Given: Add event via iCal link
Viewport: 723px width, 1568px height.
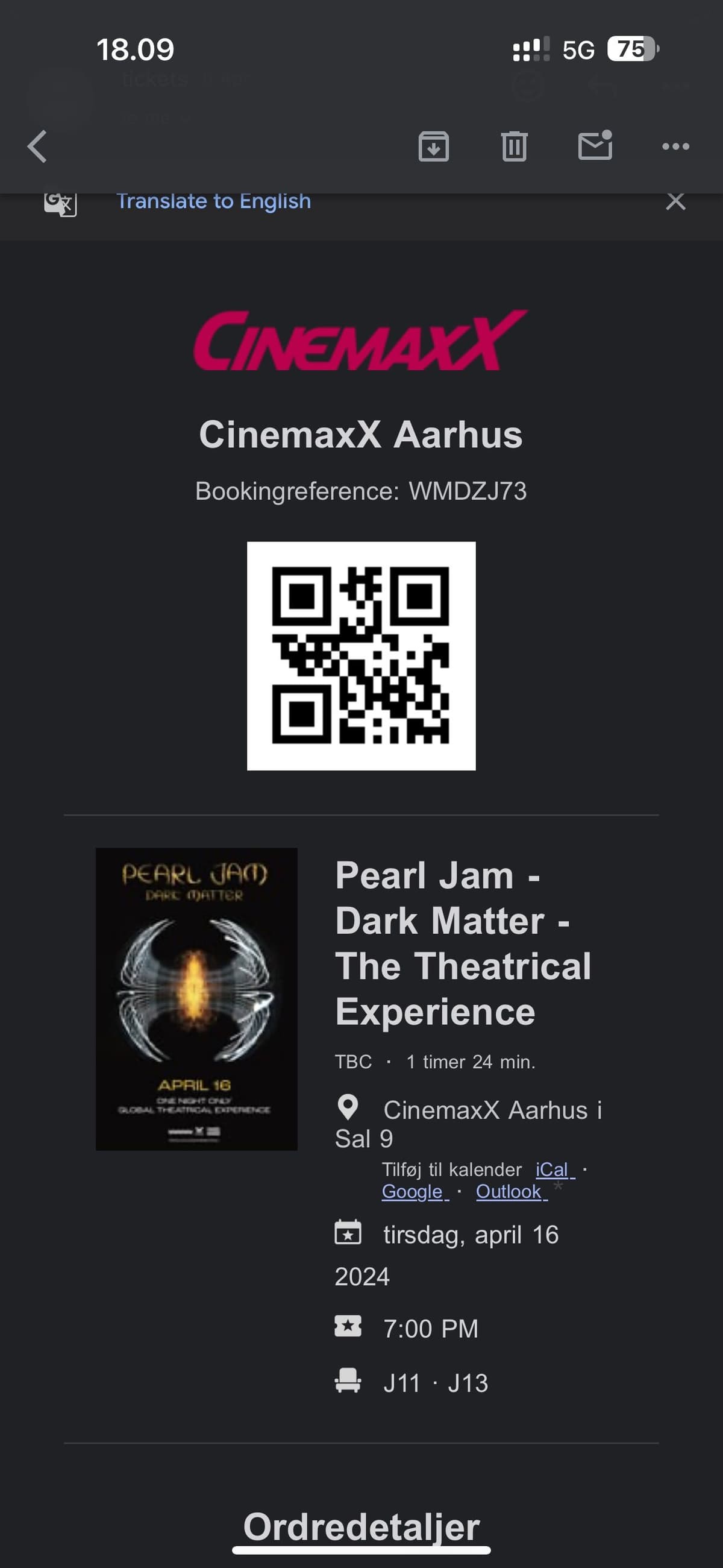Looking at the screenshot, I should click(x=552, y=1170).
